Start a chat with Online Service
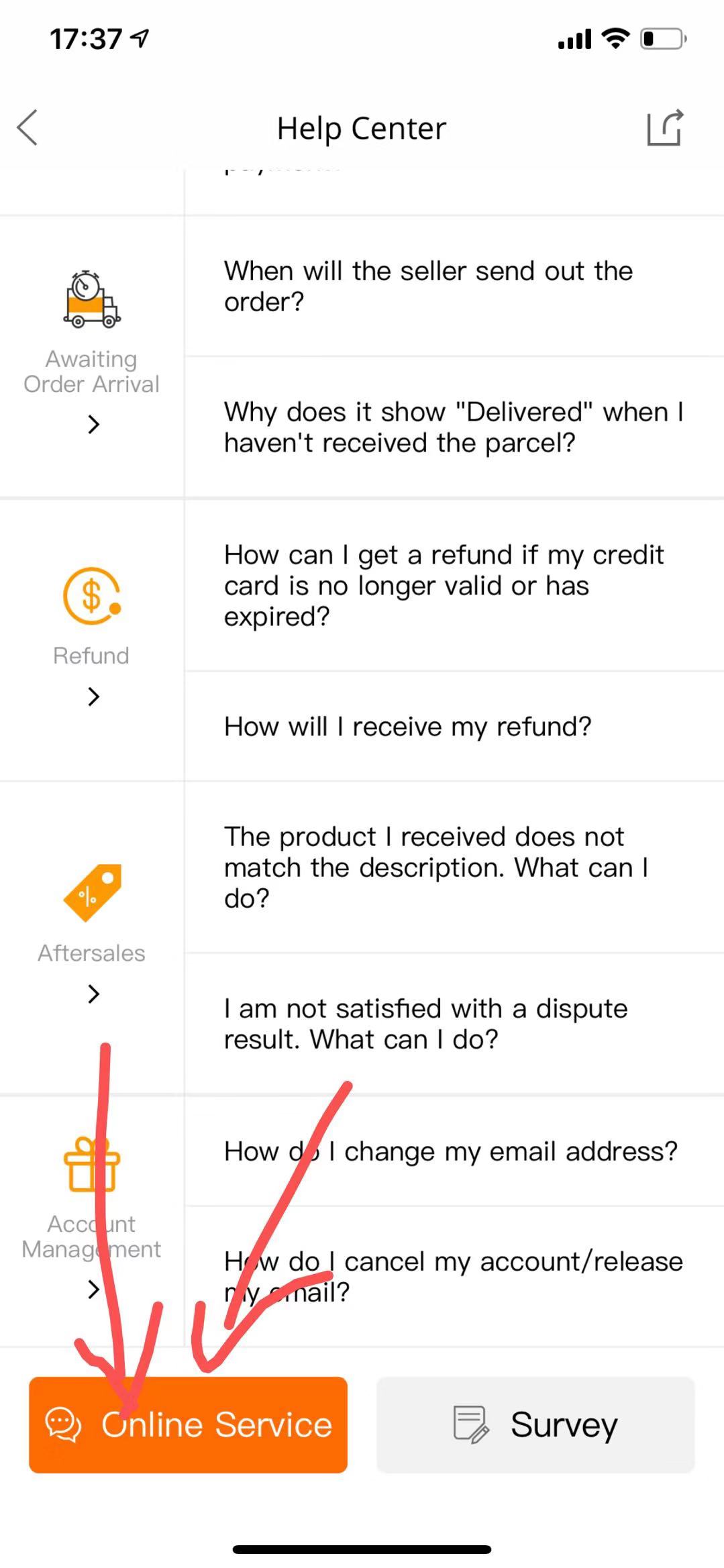The height and width of the screenshot is (1568, 724). click(x=188, y=1425)
